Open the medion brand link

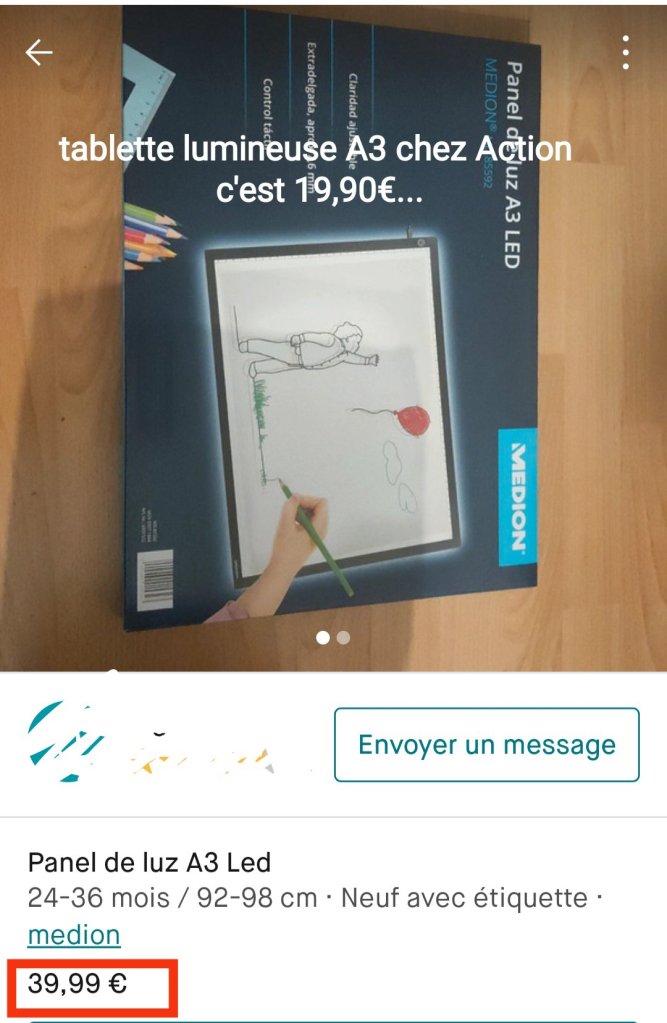(74, 935)
